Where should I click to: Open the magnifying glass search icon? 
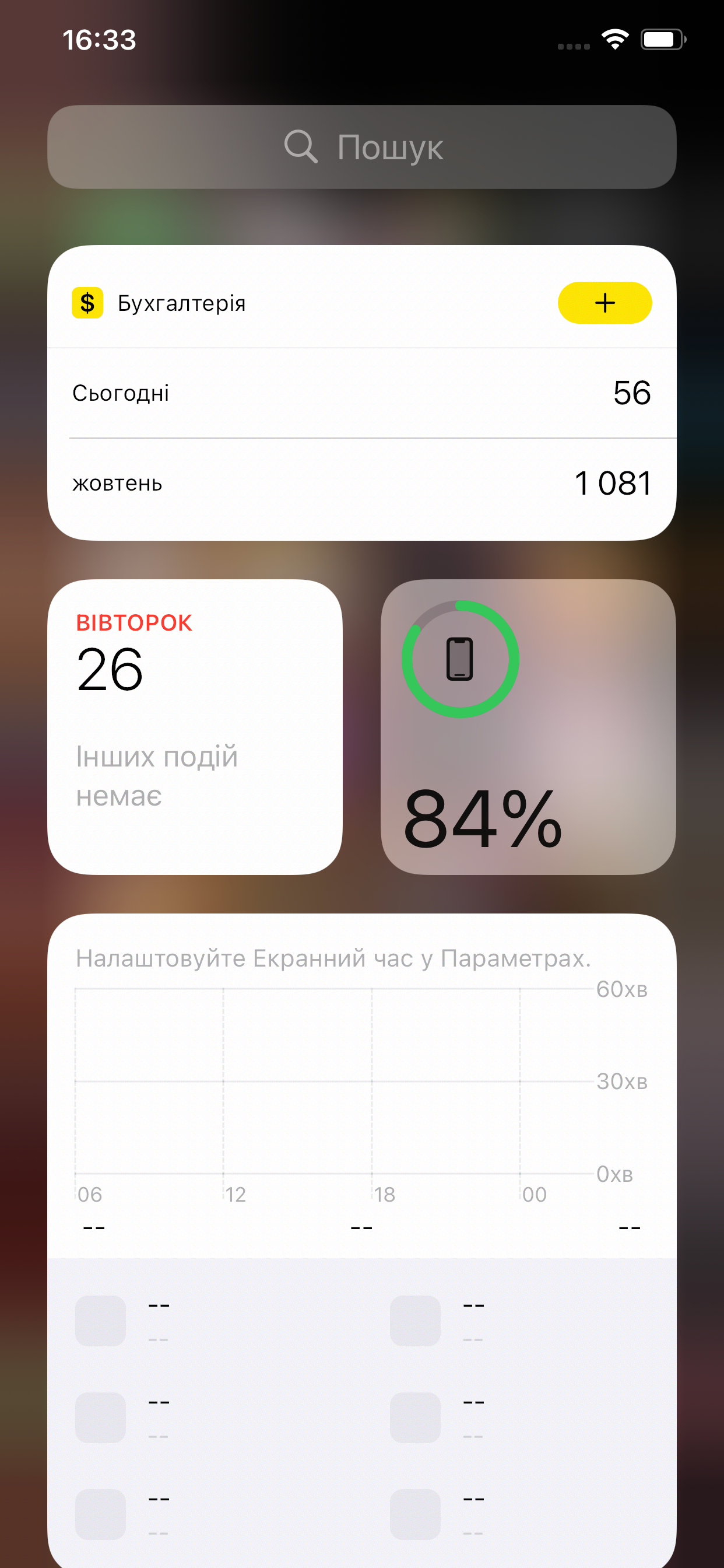click(x=303, y=148)
